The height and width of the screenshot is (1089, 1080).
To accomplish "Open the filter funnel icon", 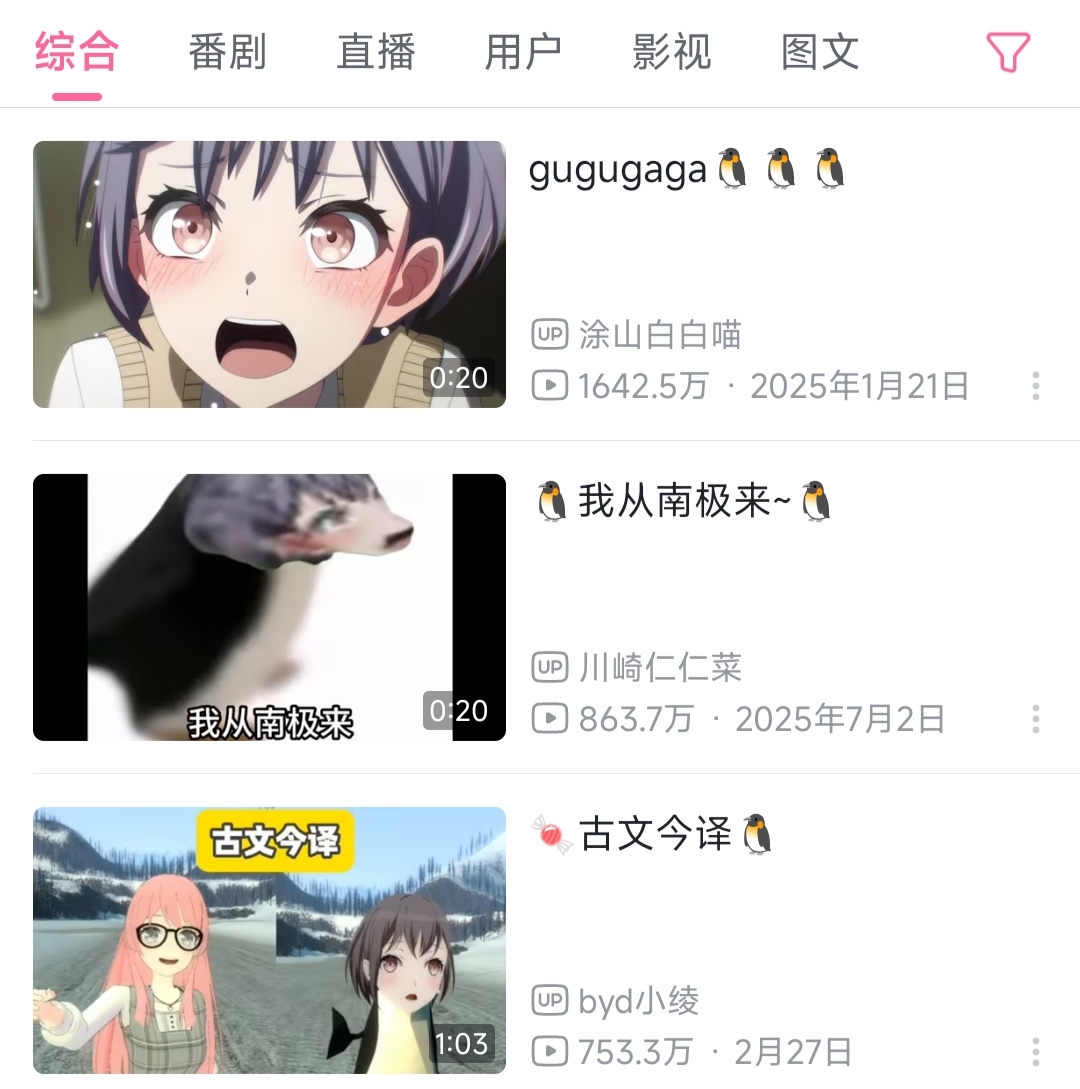I will pyautogui.click(x=1007, y=52).
